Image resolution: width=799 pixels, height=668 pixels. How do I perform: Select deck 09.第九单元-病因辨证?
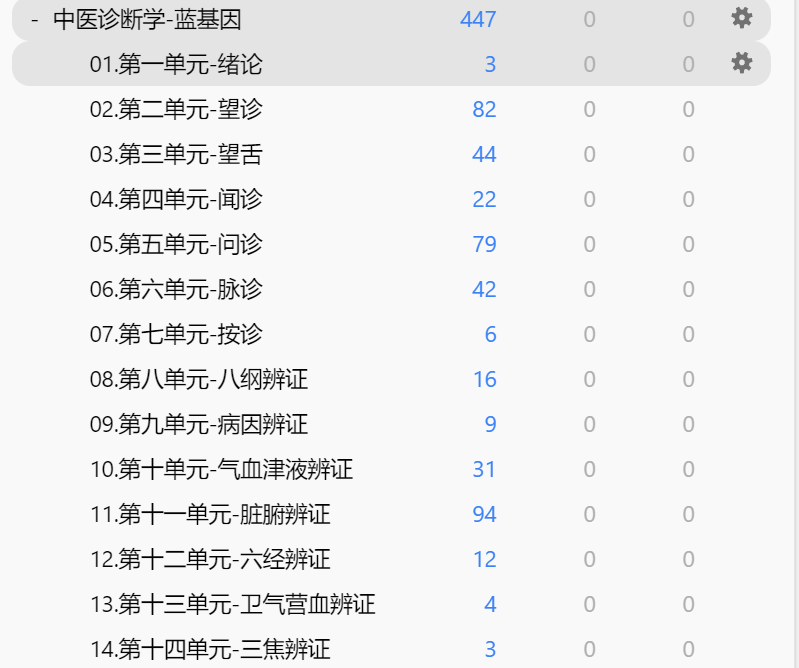(x=198, y=424)
